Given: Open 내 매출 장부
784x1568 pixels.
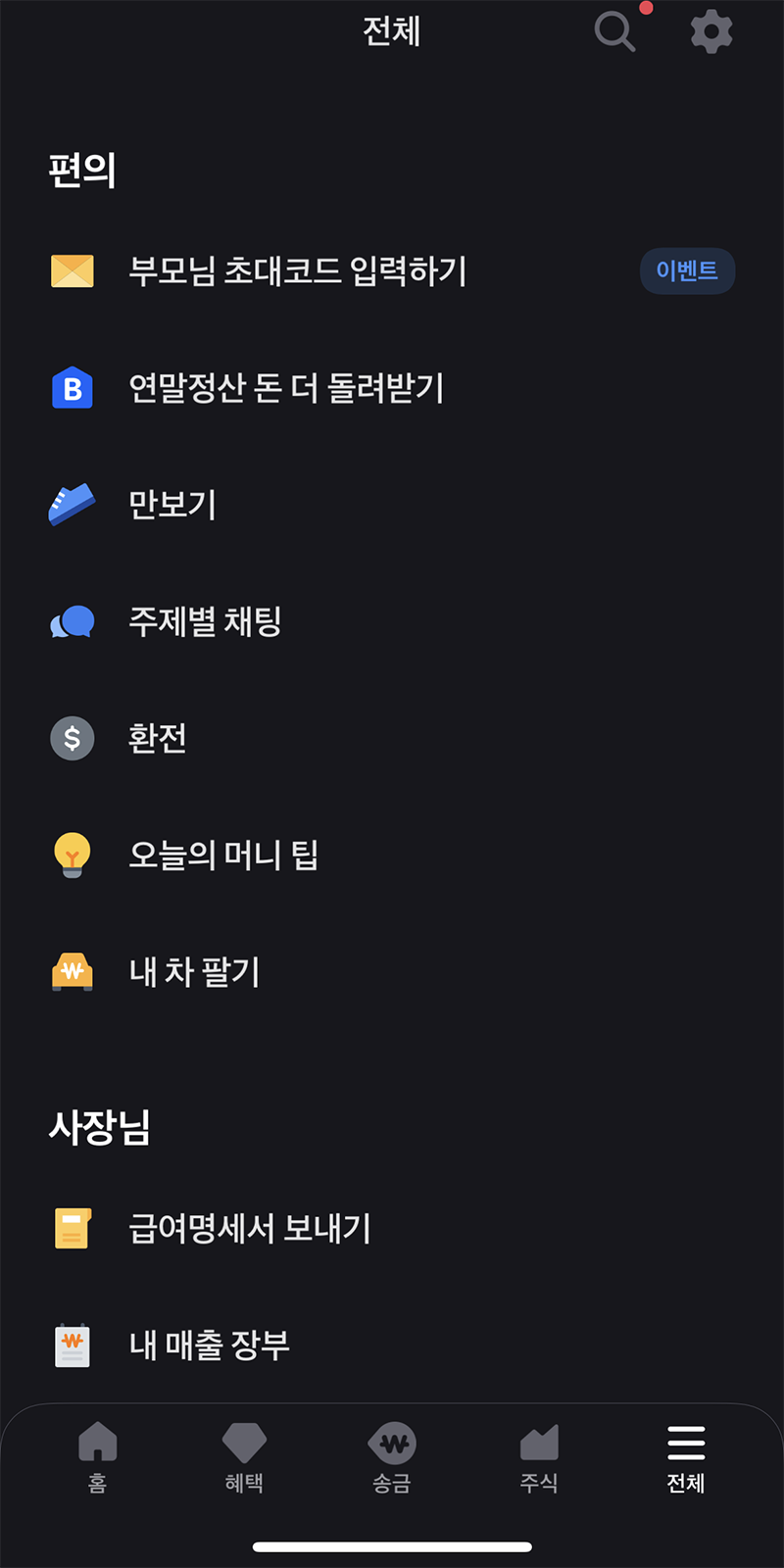Looking at the screenshot, I should coord(392,1345).
